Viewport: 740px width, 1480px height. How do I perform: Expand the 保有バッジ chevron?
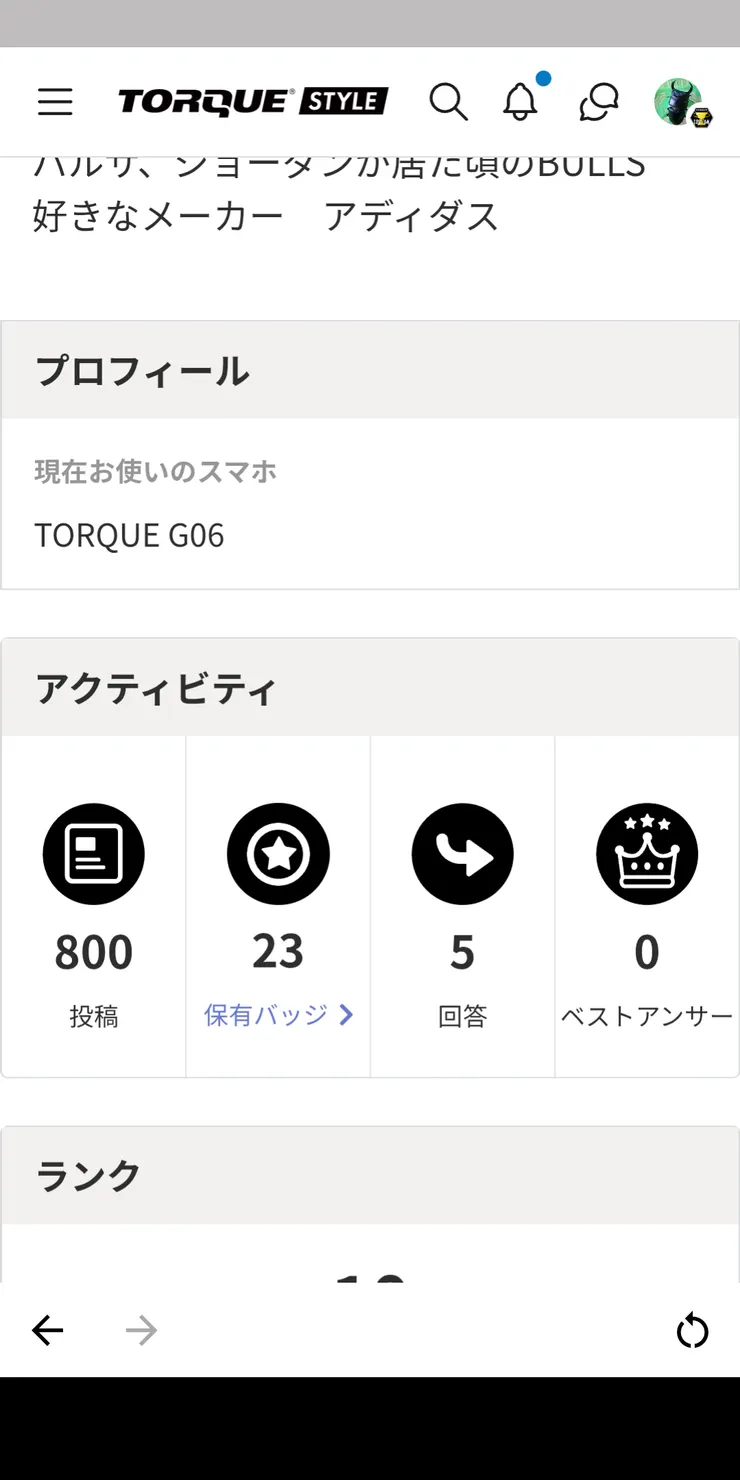[345, 1015]
